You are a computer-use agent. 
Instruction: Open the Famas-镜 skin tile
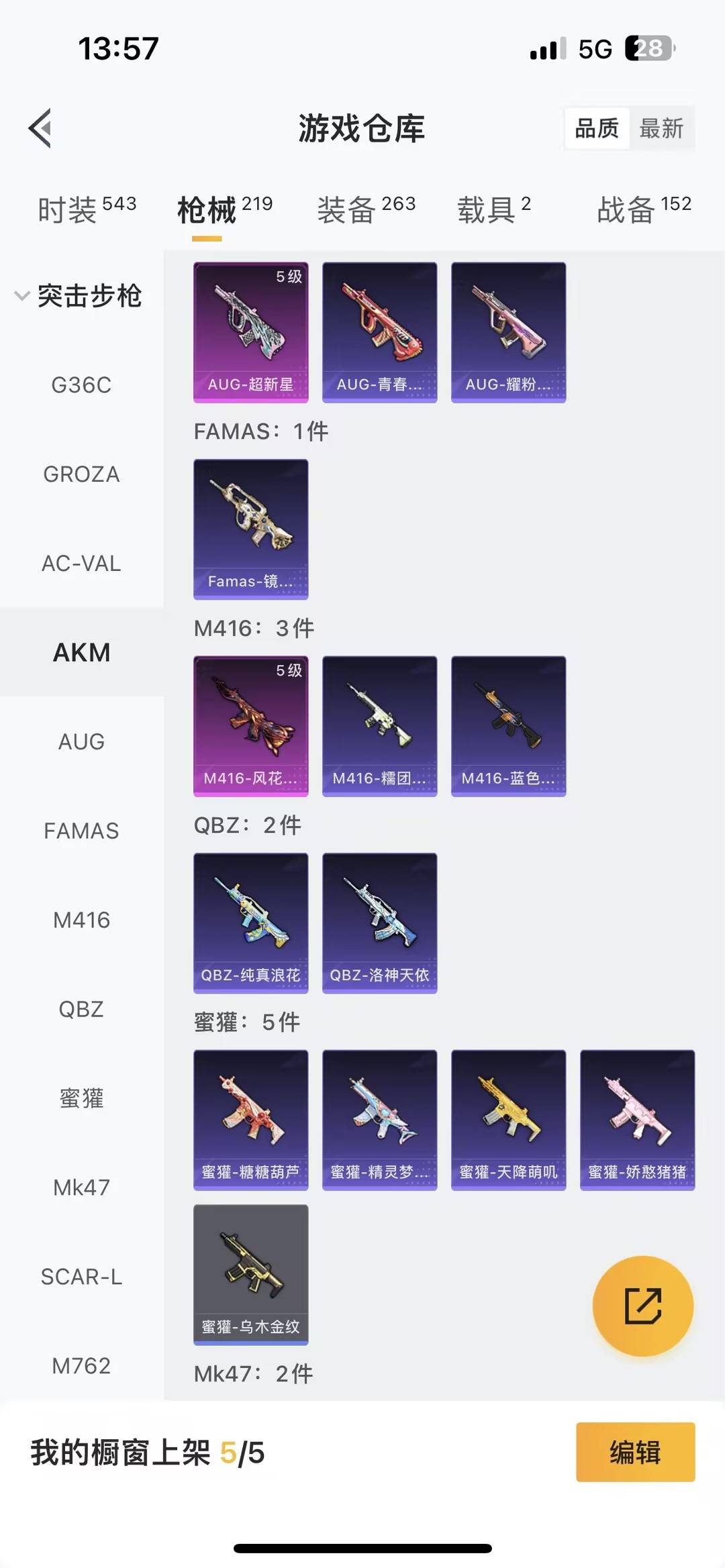click(250, 529)
